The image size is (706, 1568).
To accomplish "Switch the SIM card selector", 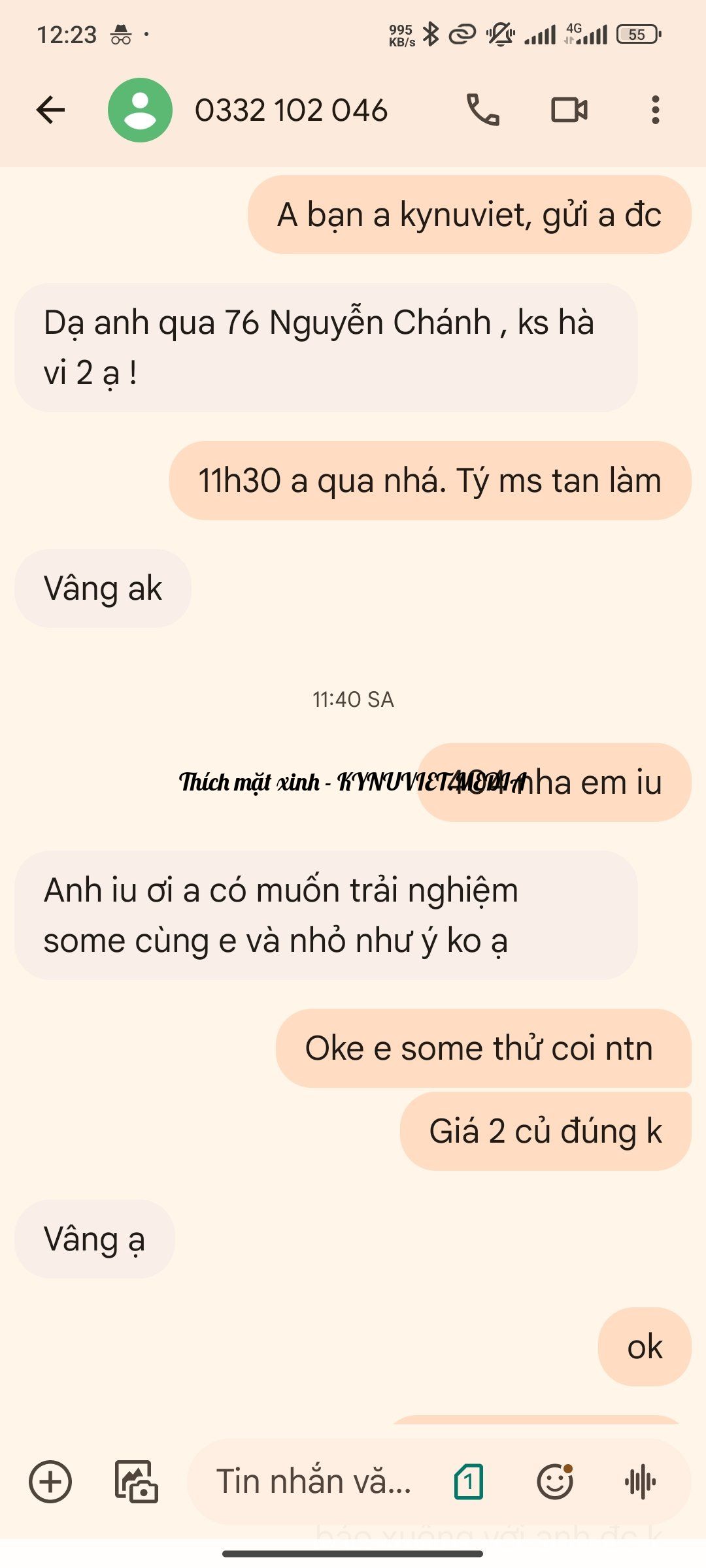I will pyautogui.click(x=469, y=1481).
